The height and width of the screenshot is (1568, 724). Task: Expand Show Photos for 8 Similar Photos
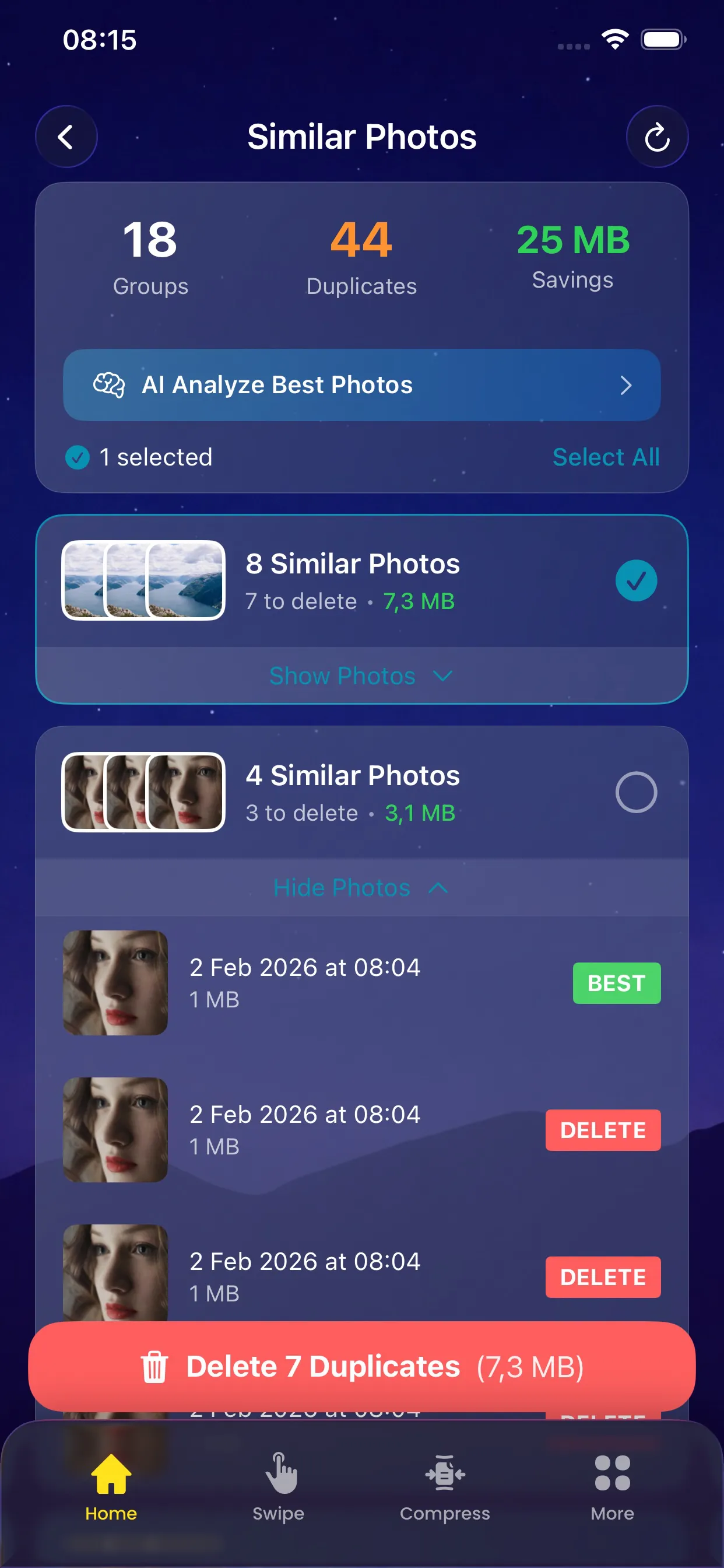point(361,675)
